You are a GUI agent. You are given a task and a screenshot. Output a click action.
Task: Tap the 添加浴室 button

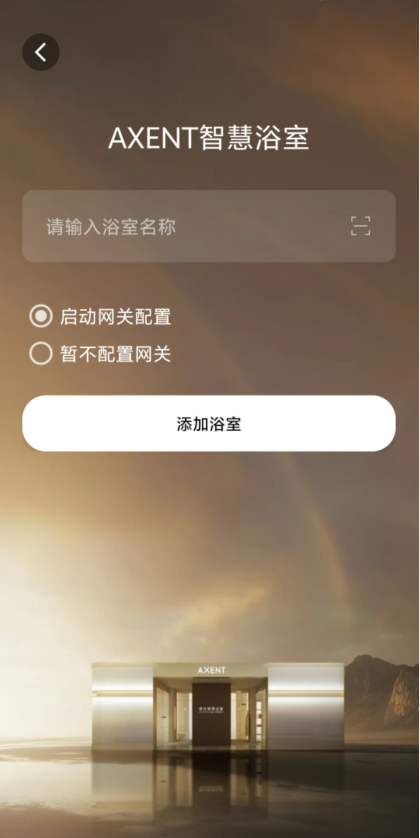(209, 423)
